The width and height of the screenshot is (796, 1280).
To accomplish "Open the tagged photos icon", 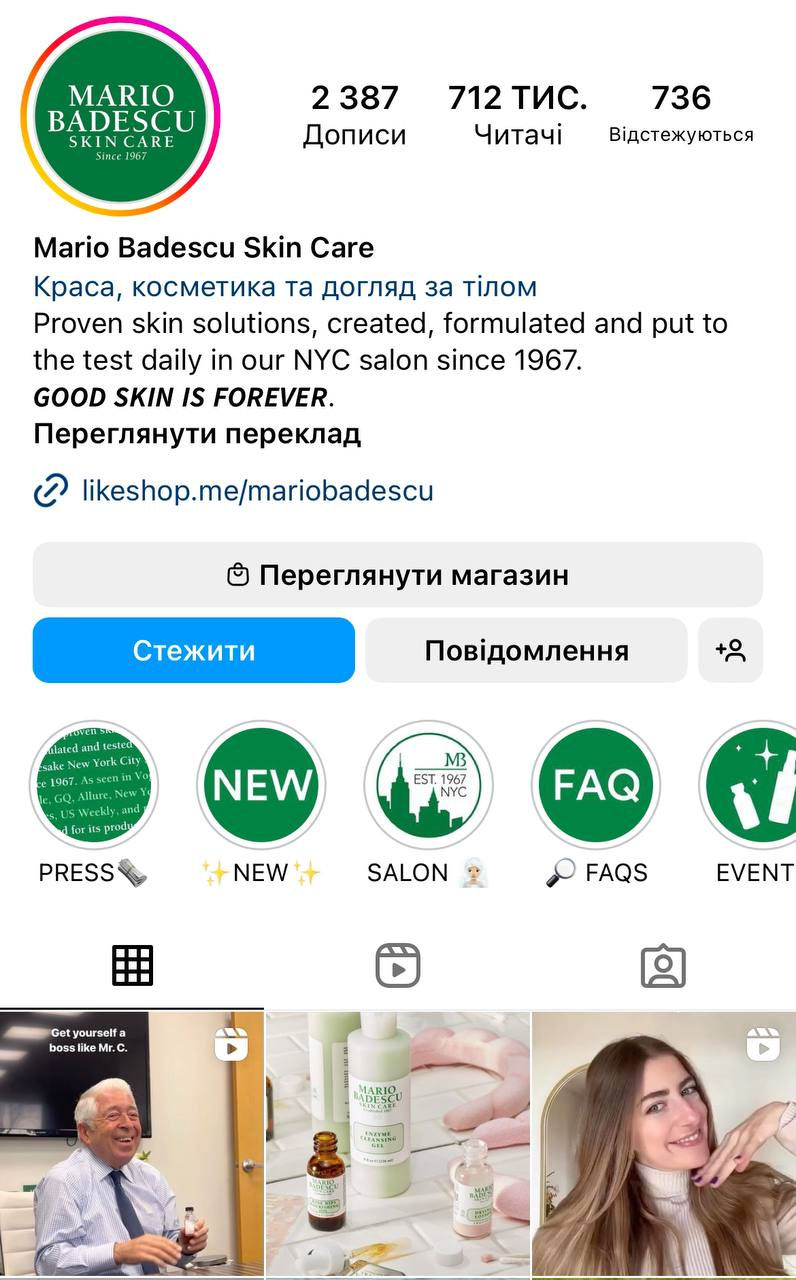I will pos(664,963).
